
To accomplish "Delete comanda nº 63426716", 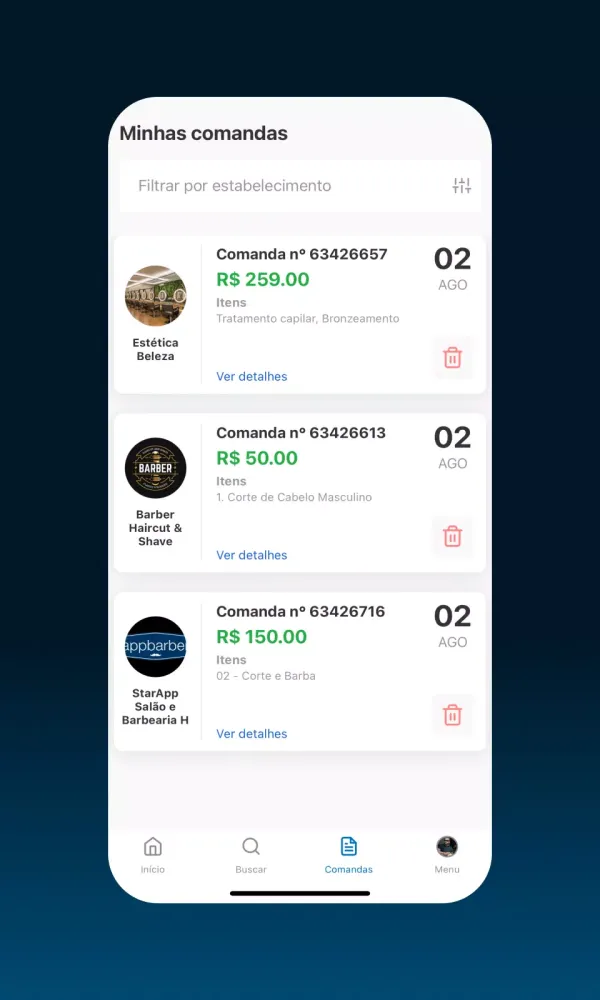I will coord(452,715).
